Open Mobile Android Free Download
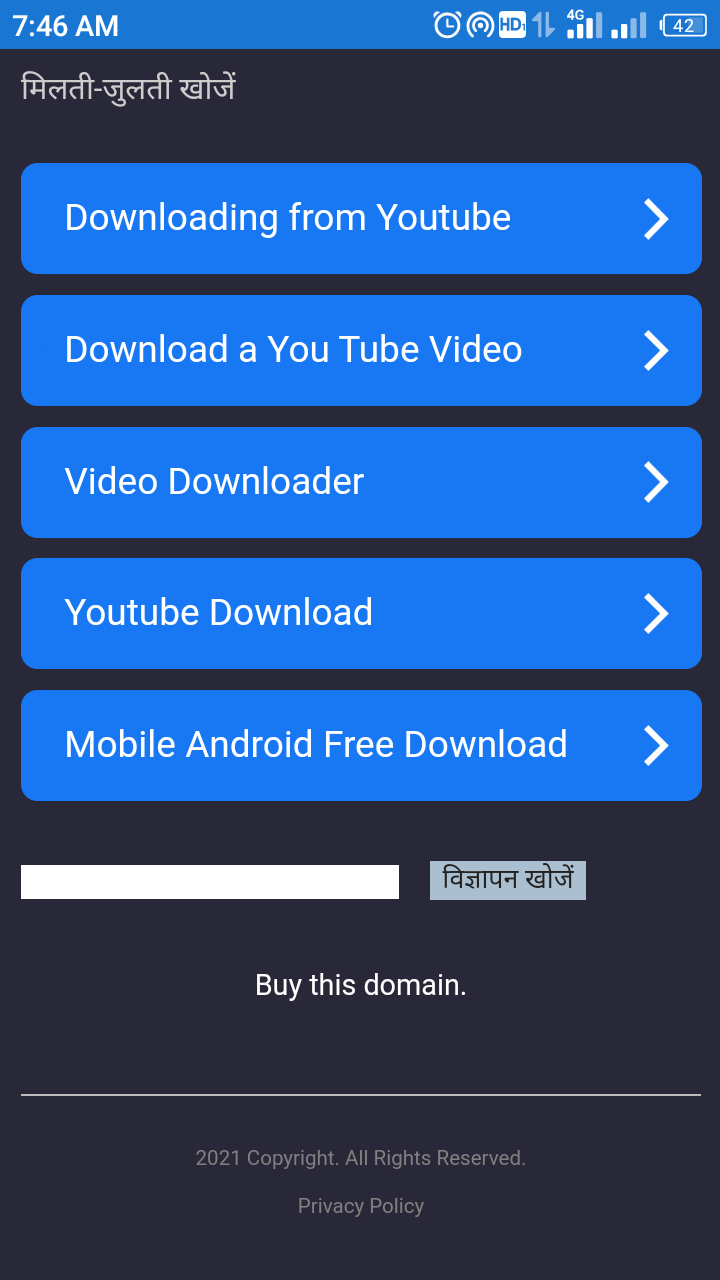 coord(361,745)
